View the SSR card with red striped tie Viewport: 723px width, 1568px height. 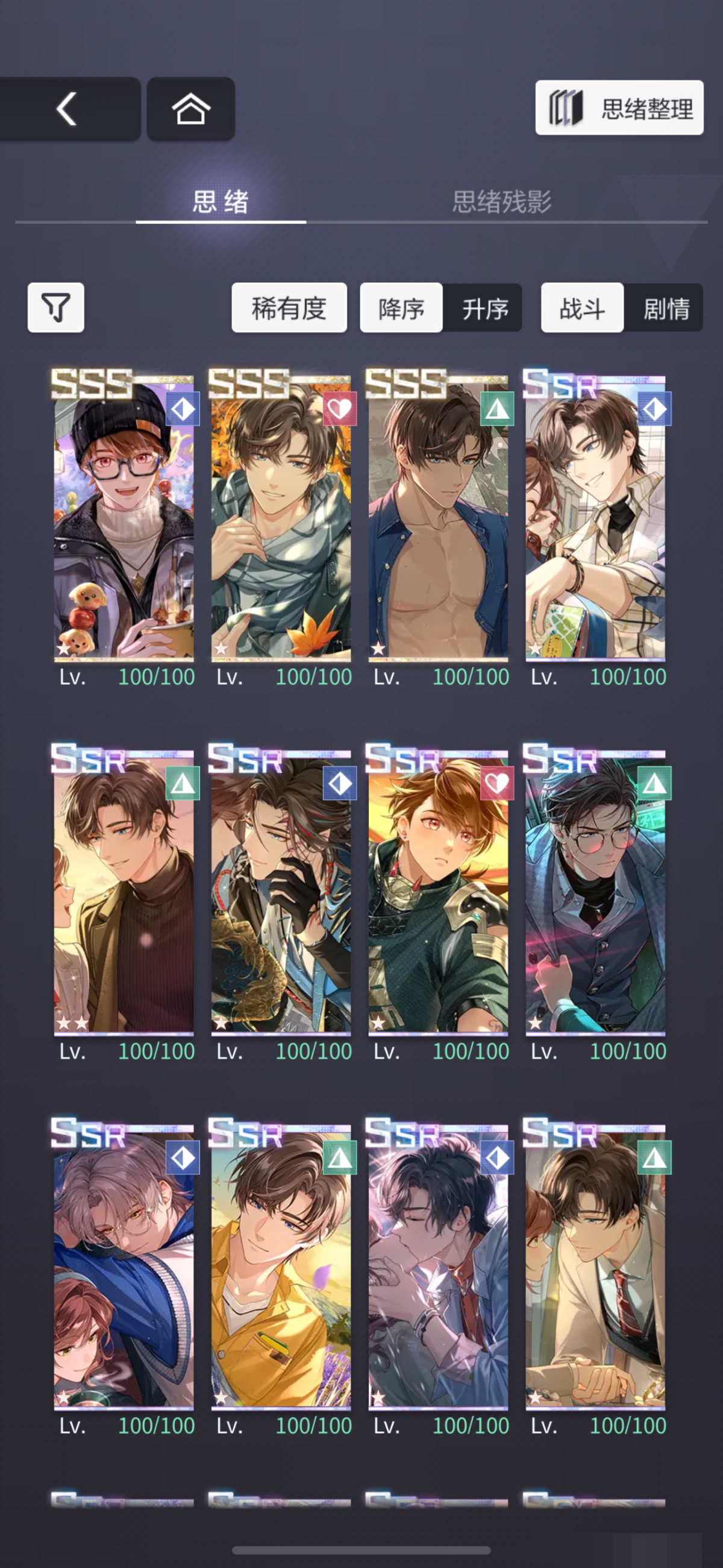coord(595,1266)
